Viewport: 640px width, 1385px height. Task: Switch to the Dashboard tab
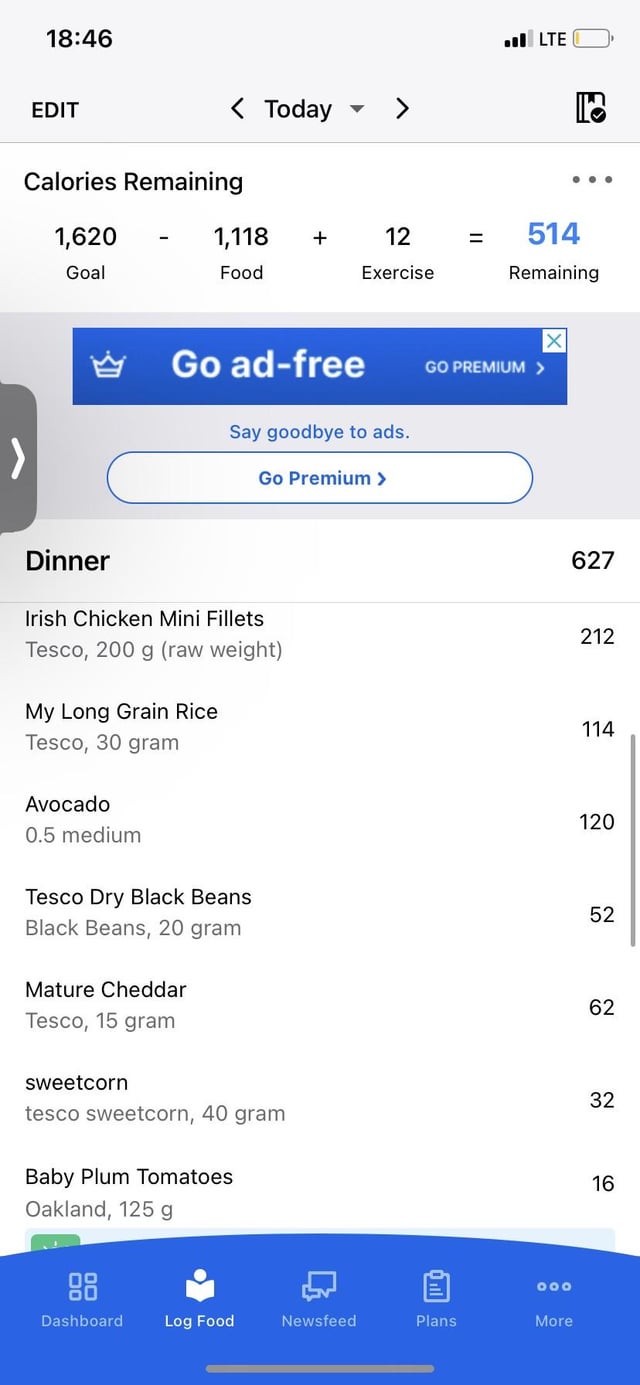[82, 1299]
